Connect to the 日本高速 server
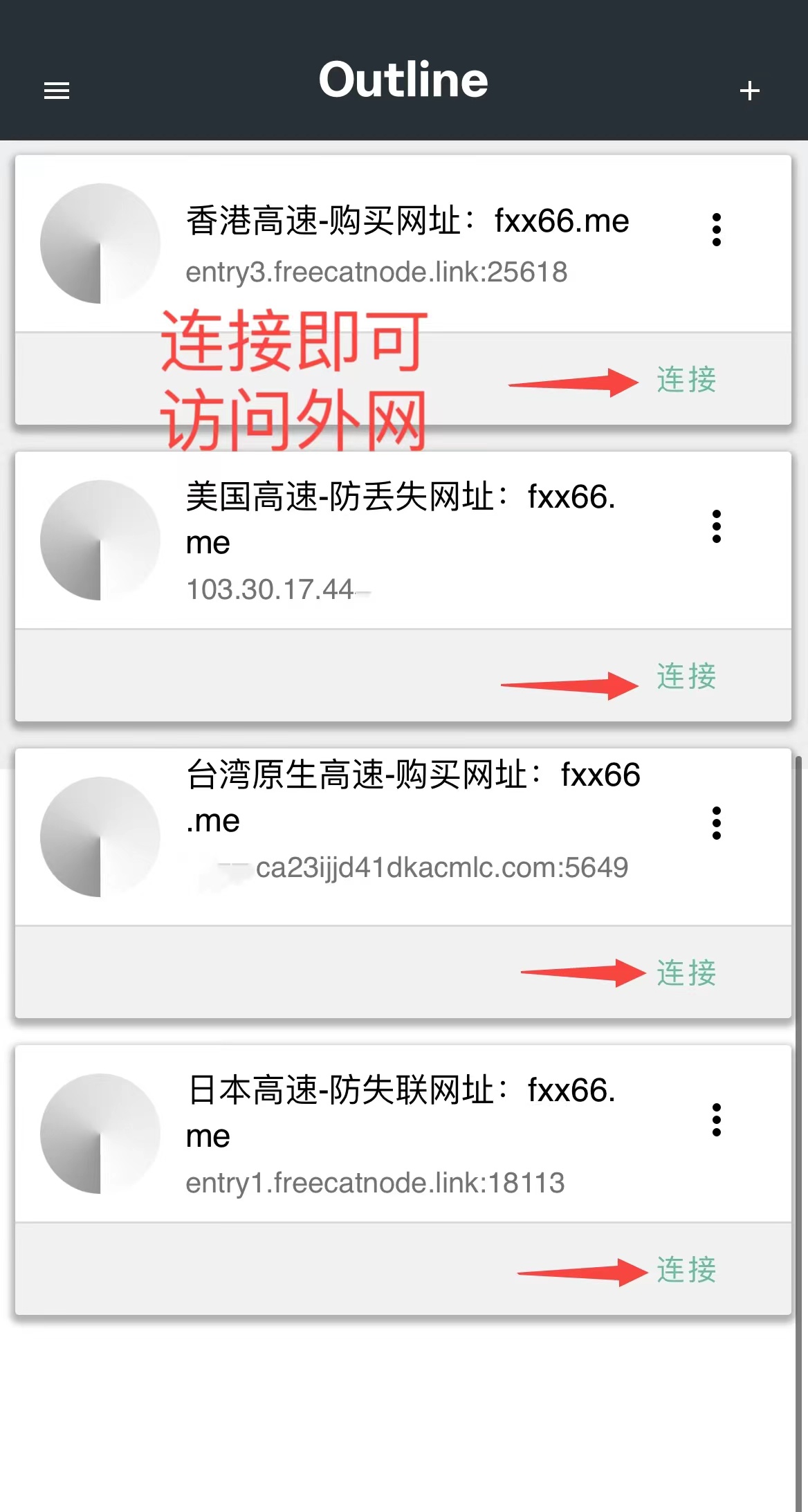This screenshot has height=1512, width=808. pyautogui.click(x=686, y=1270)
